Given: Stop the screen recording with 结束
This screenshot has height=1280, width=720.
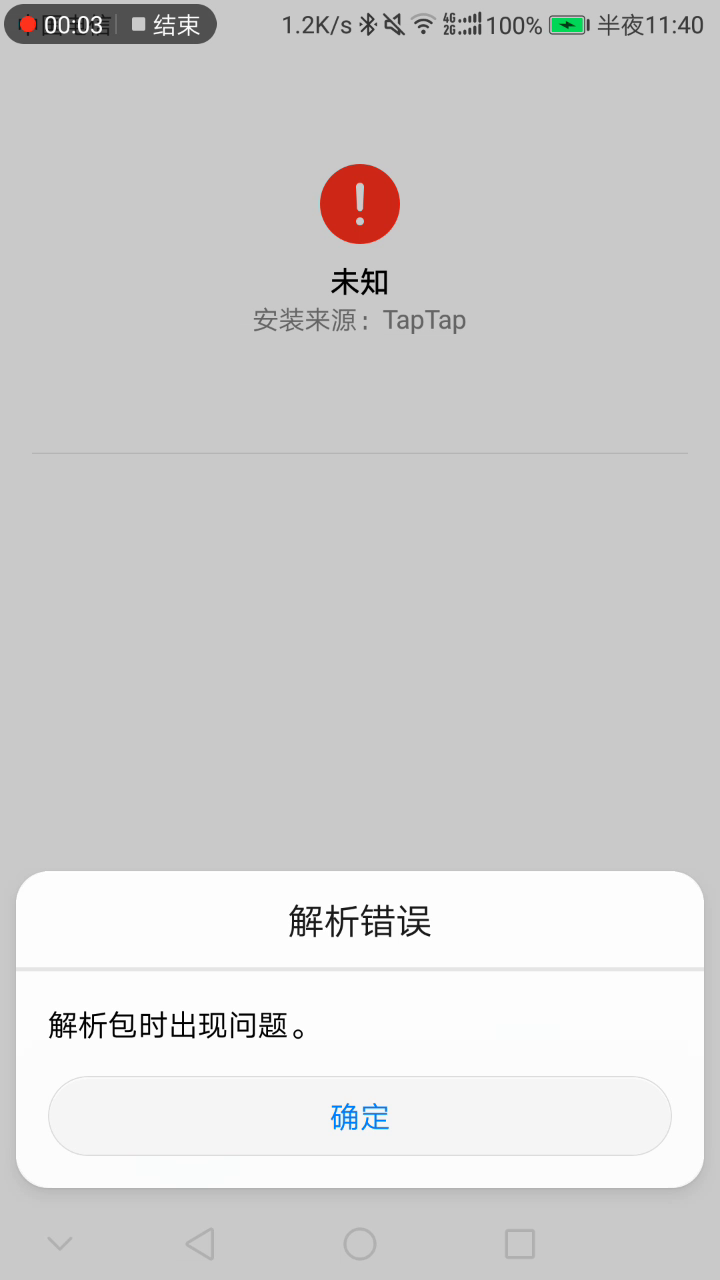Looking at the screenshot, I should [x=167, y=25].
